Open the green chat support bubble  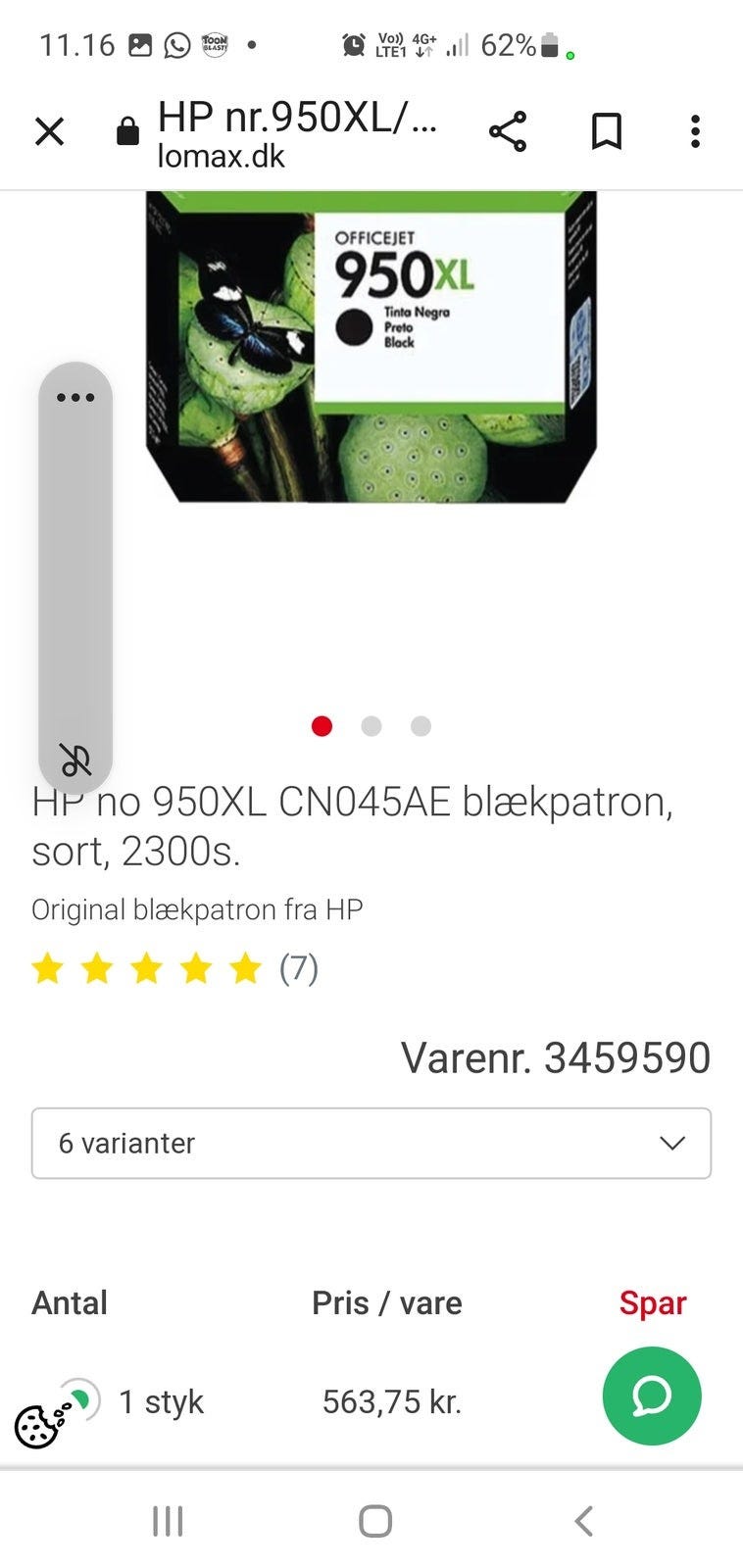(x=652, y=1397)
